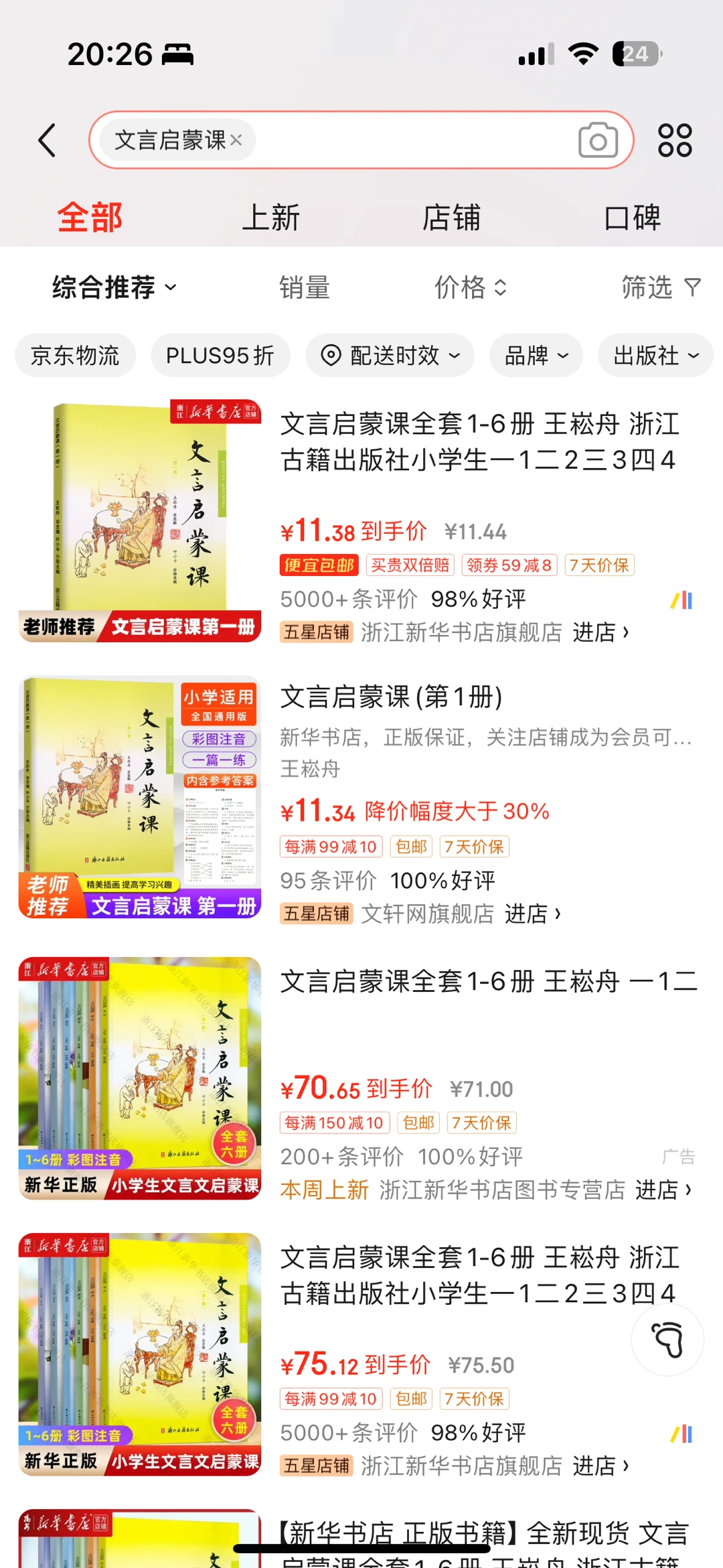The image size is (723, 1568).
Task: Switch to the 上新 tab
Action: coord(270,218)
